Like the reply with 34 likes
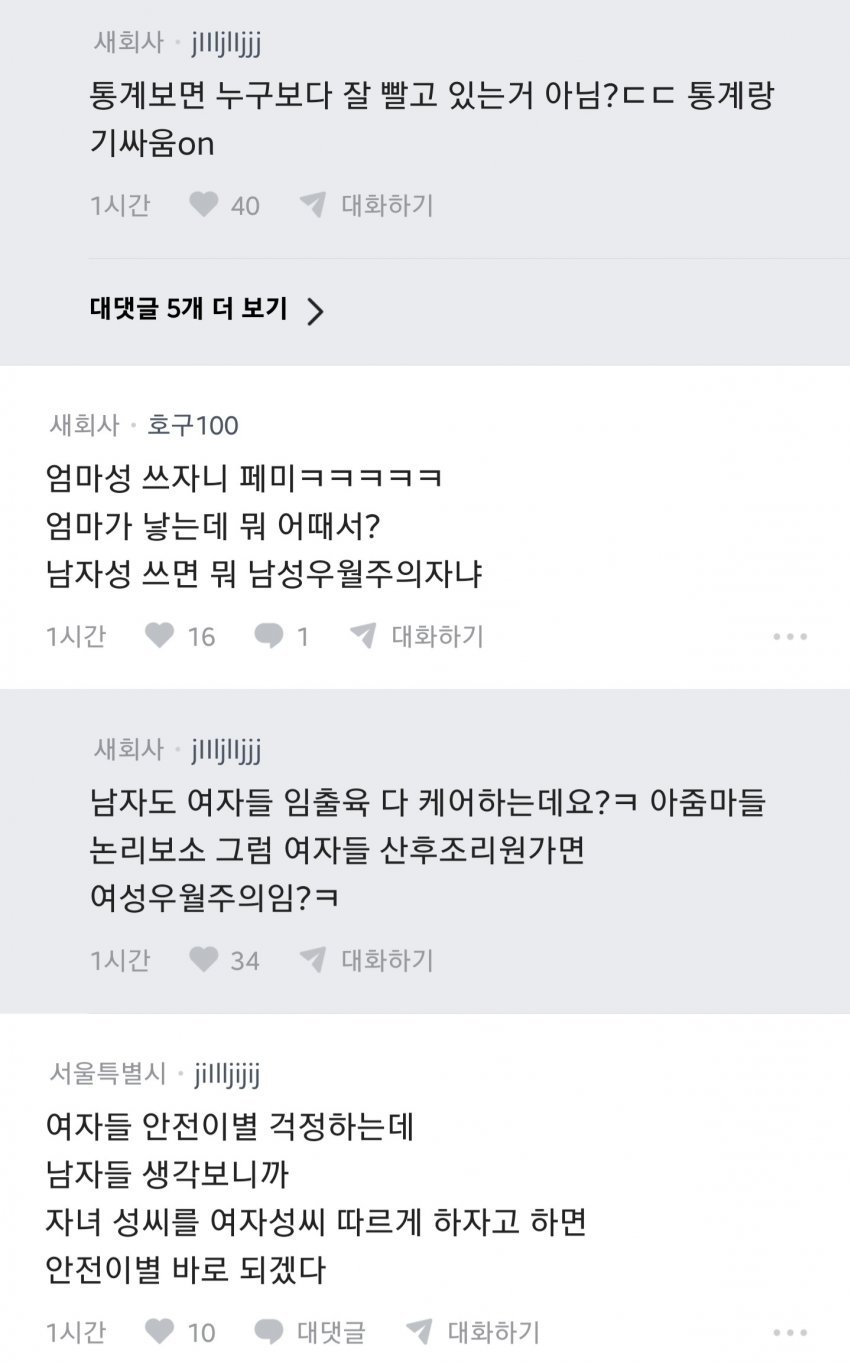Screen dimensions: 850x1363 [x=205, y=960]
